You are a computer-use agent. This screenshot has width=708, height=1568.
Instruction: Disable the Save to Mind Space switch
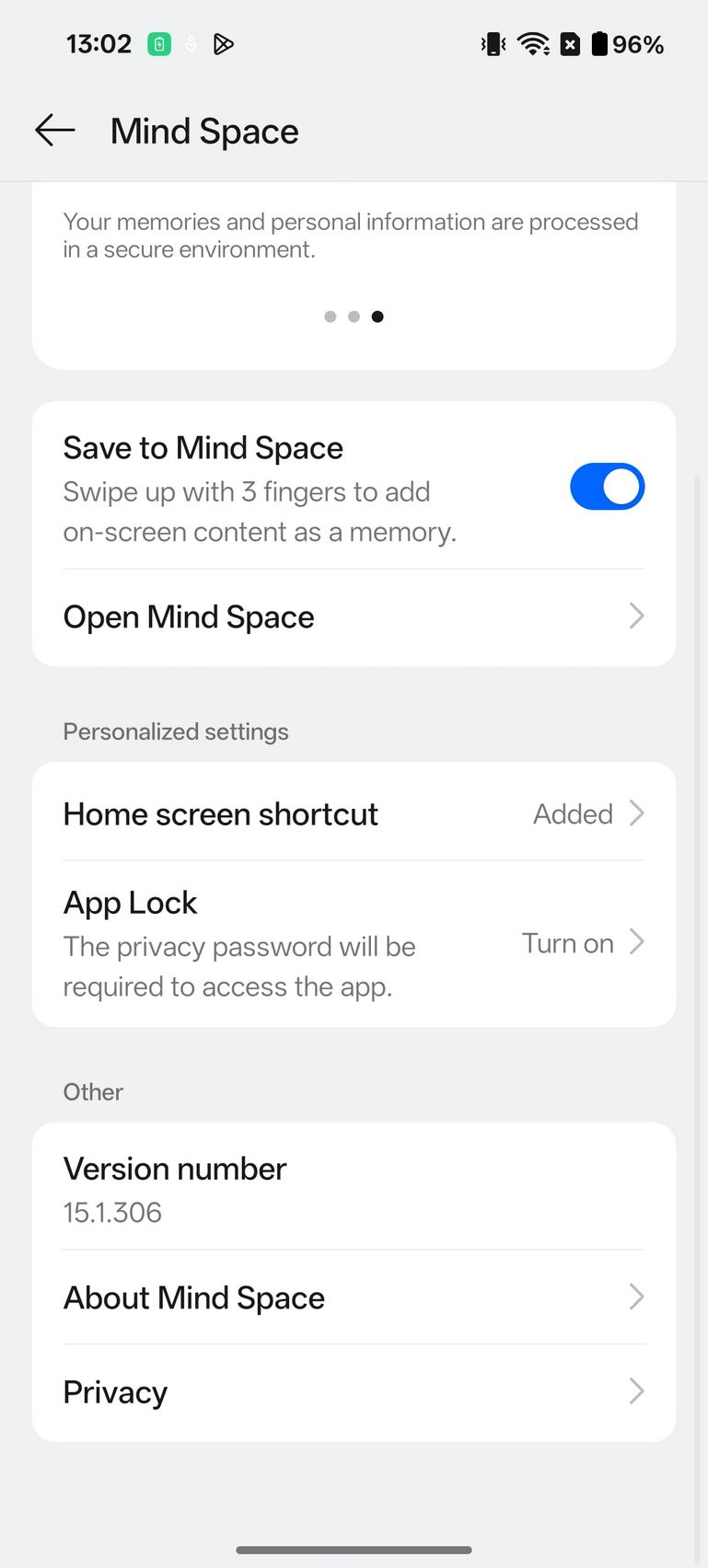pos(607,487)
